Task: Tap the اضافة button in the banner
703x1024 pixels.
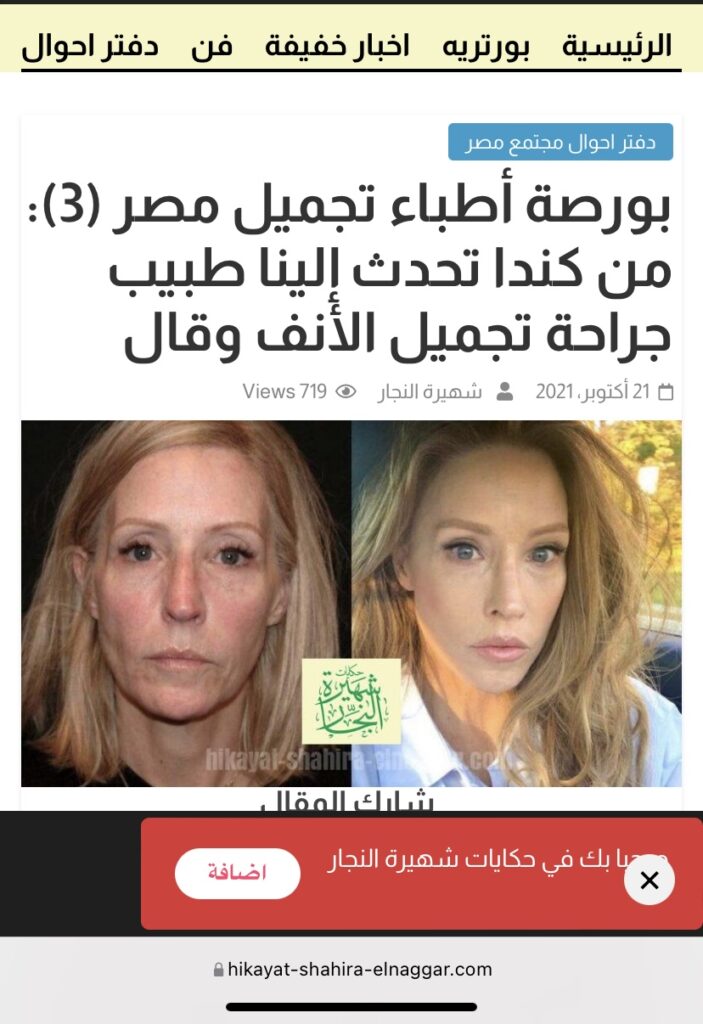Action: tap(237, 873)
